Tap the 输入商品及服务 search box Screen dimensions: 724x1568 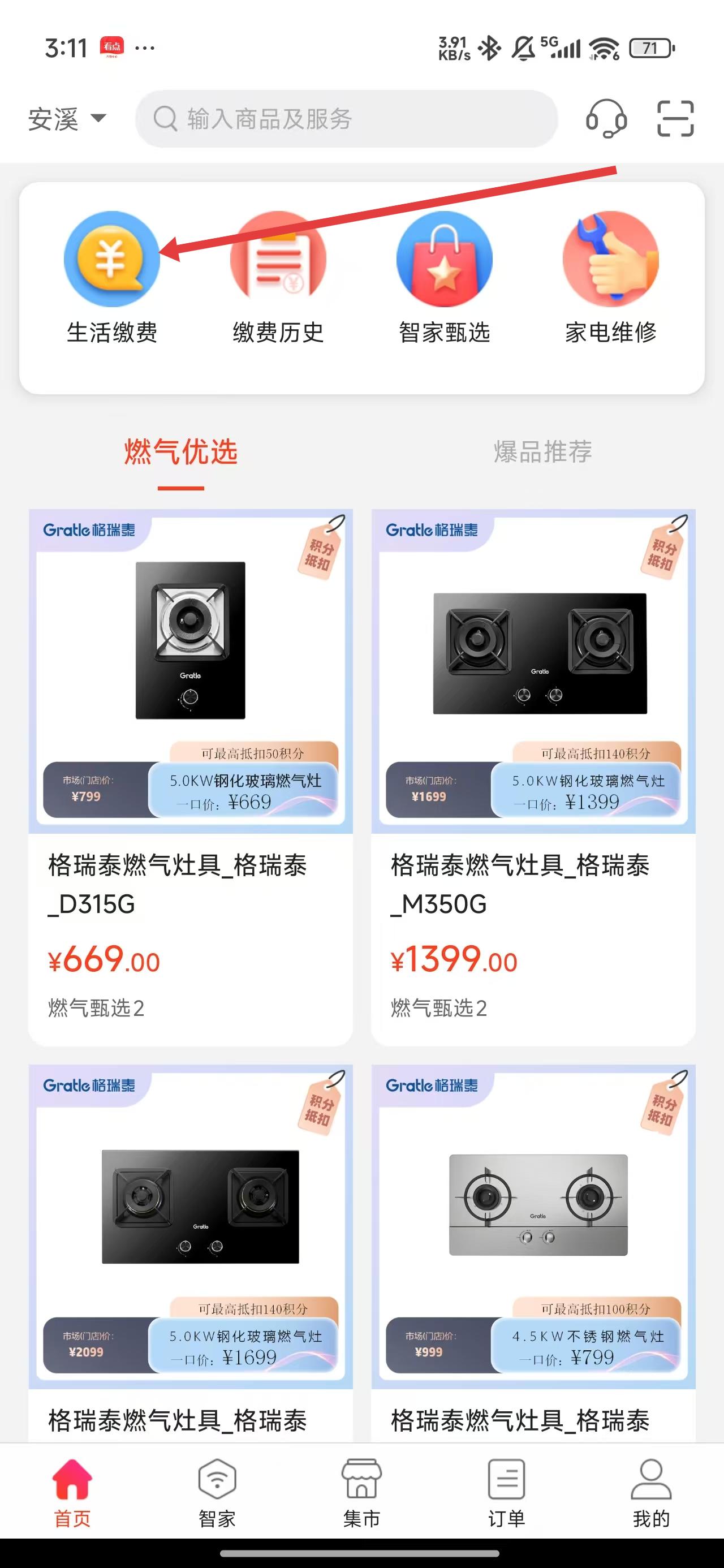346,119
